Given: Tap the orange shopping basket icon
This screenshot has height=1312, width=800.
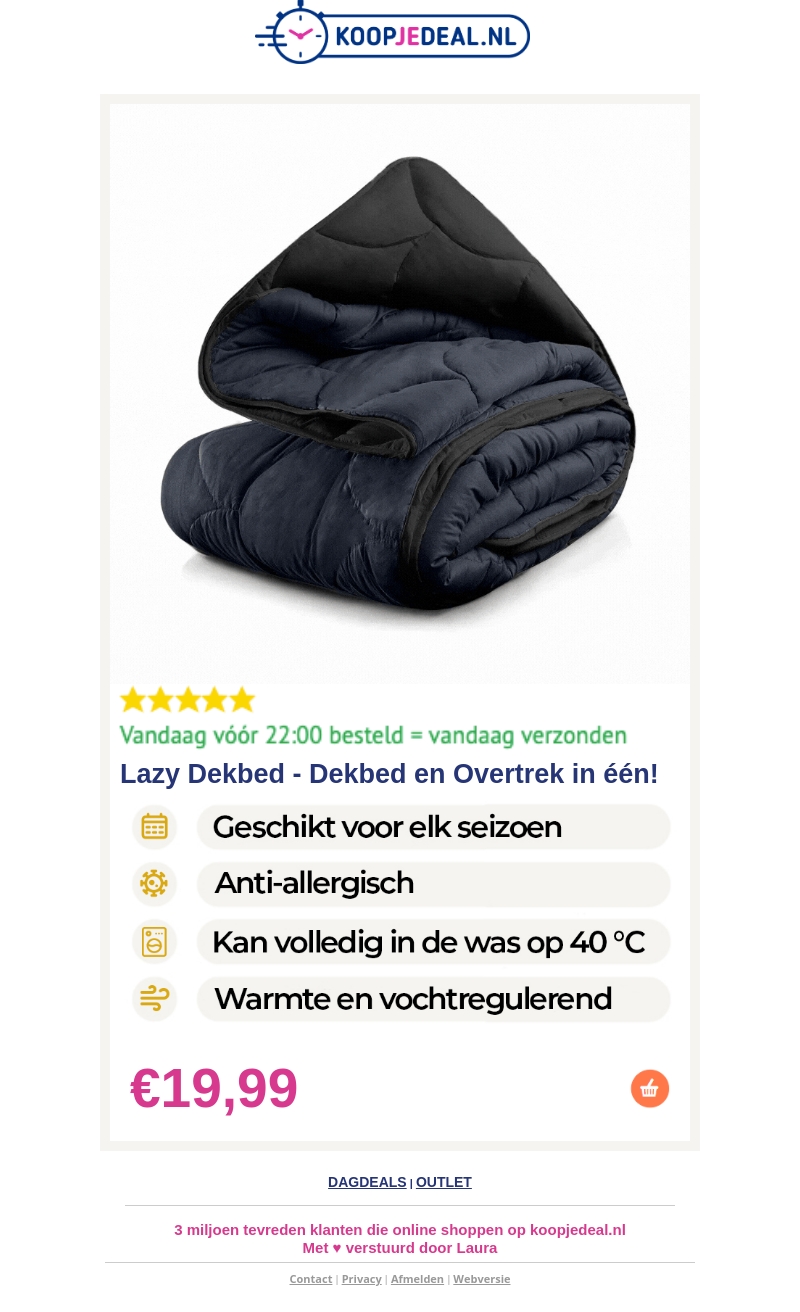Looking at the screenshot, I should (650, 1089).
